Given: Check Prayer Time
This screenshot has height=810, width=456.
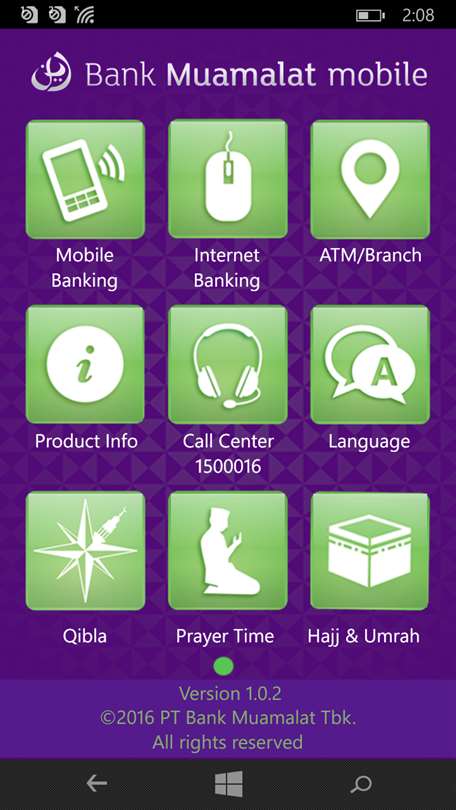Looking at the screenshot, I should pos(228,551).
